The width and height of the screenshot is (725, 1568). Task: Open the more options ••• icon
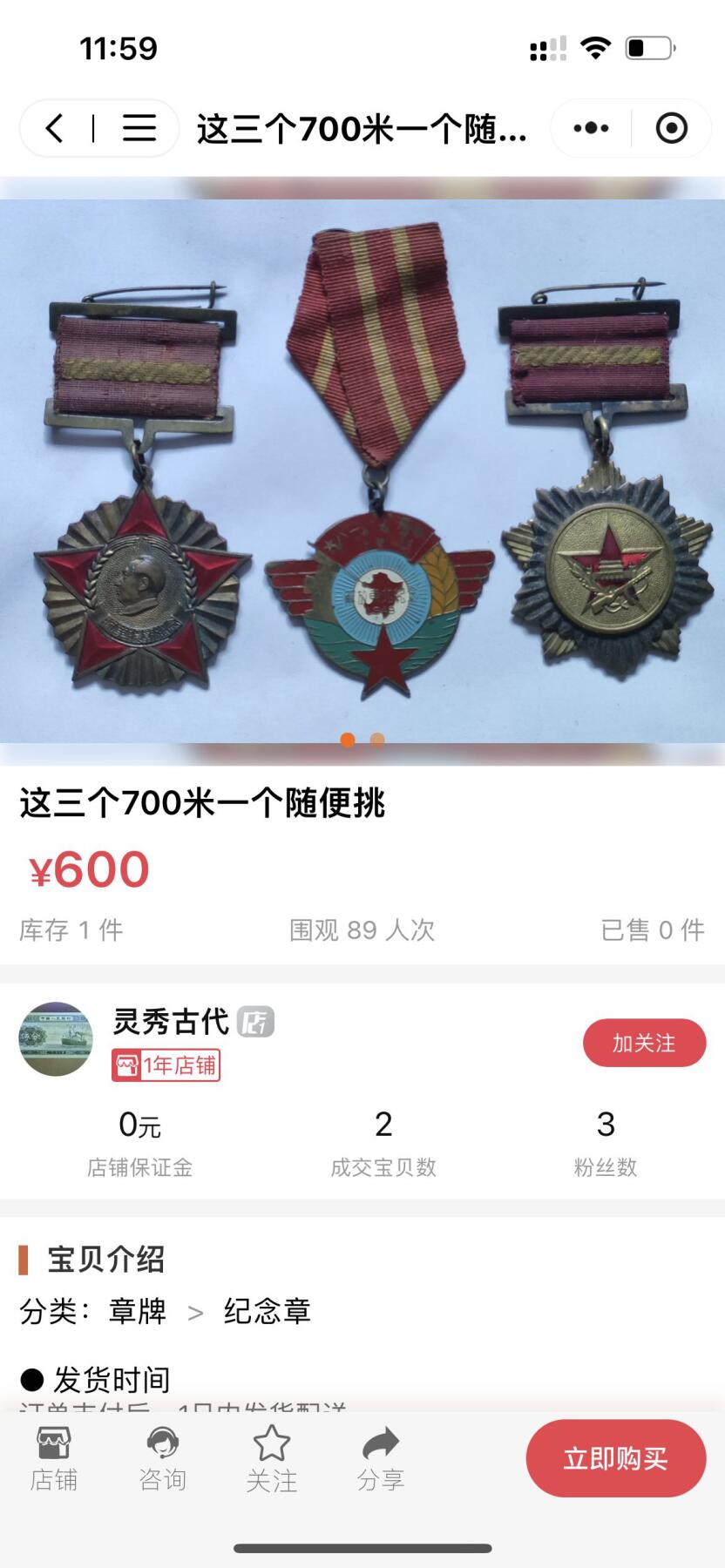click(x=589, y=127)
